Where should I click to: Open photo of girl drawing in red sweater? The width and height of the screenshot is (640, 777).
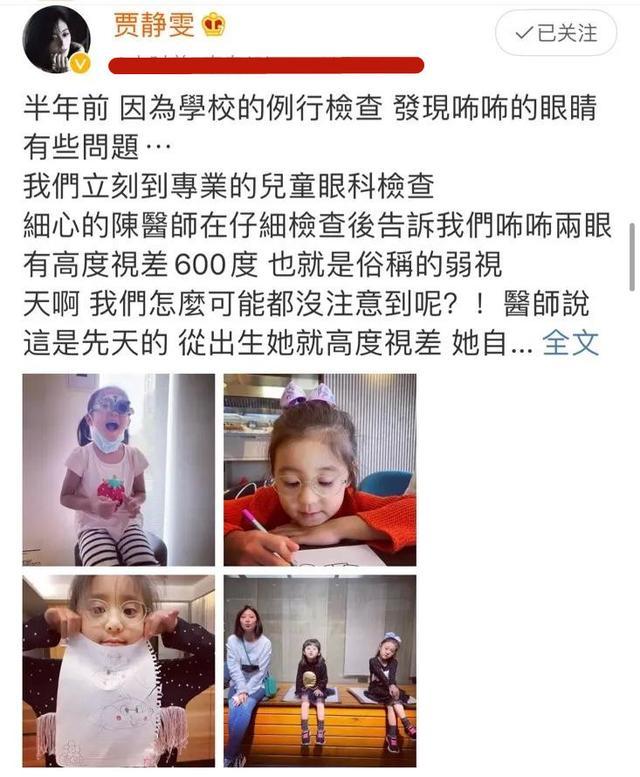(x=319, y=469)
